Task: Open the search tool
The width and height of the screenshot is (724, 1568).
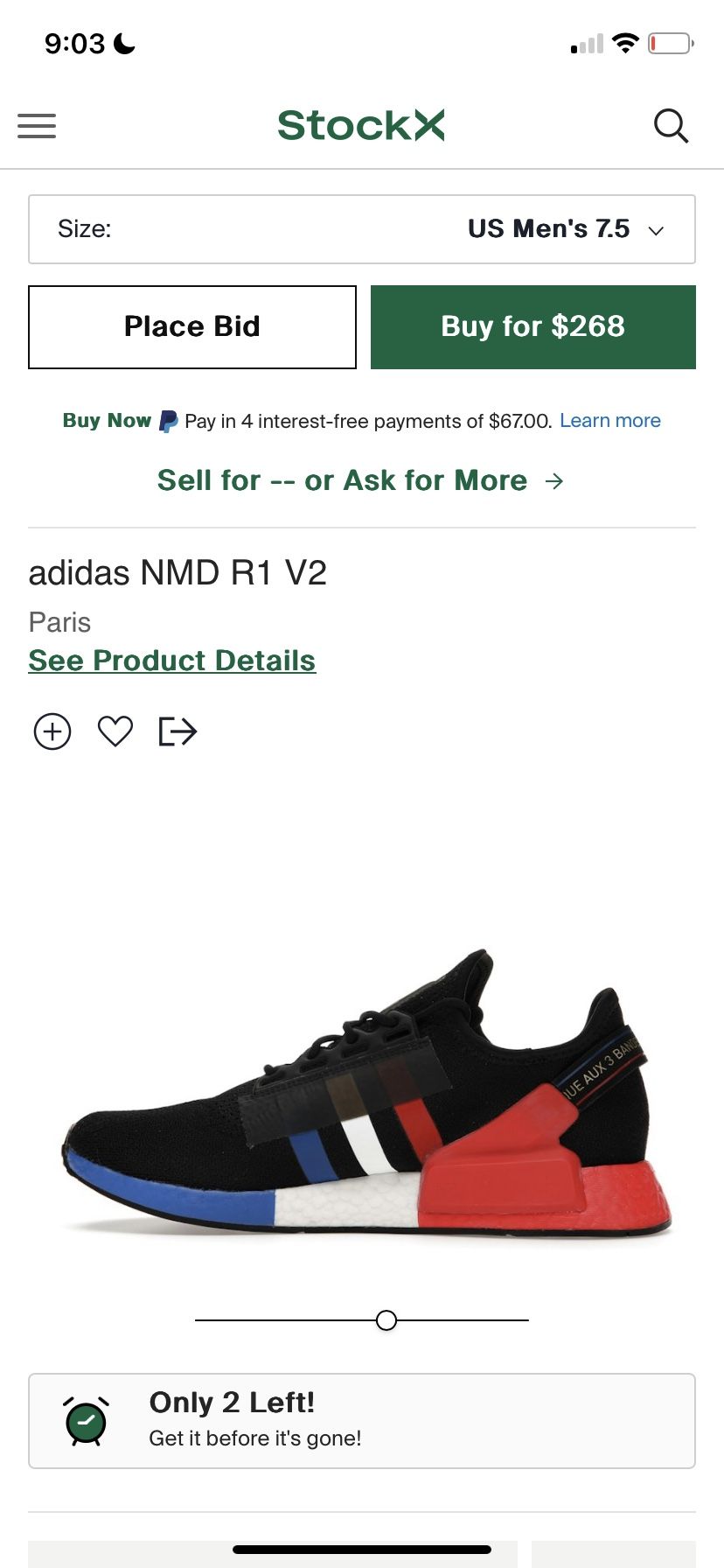Action: pos(671,126)
